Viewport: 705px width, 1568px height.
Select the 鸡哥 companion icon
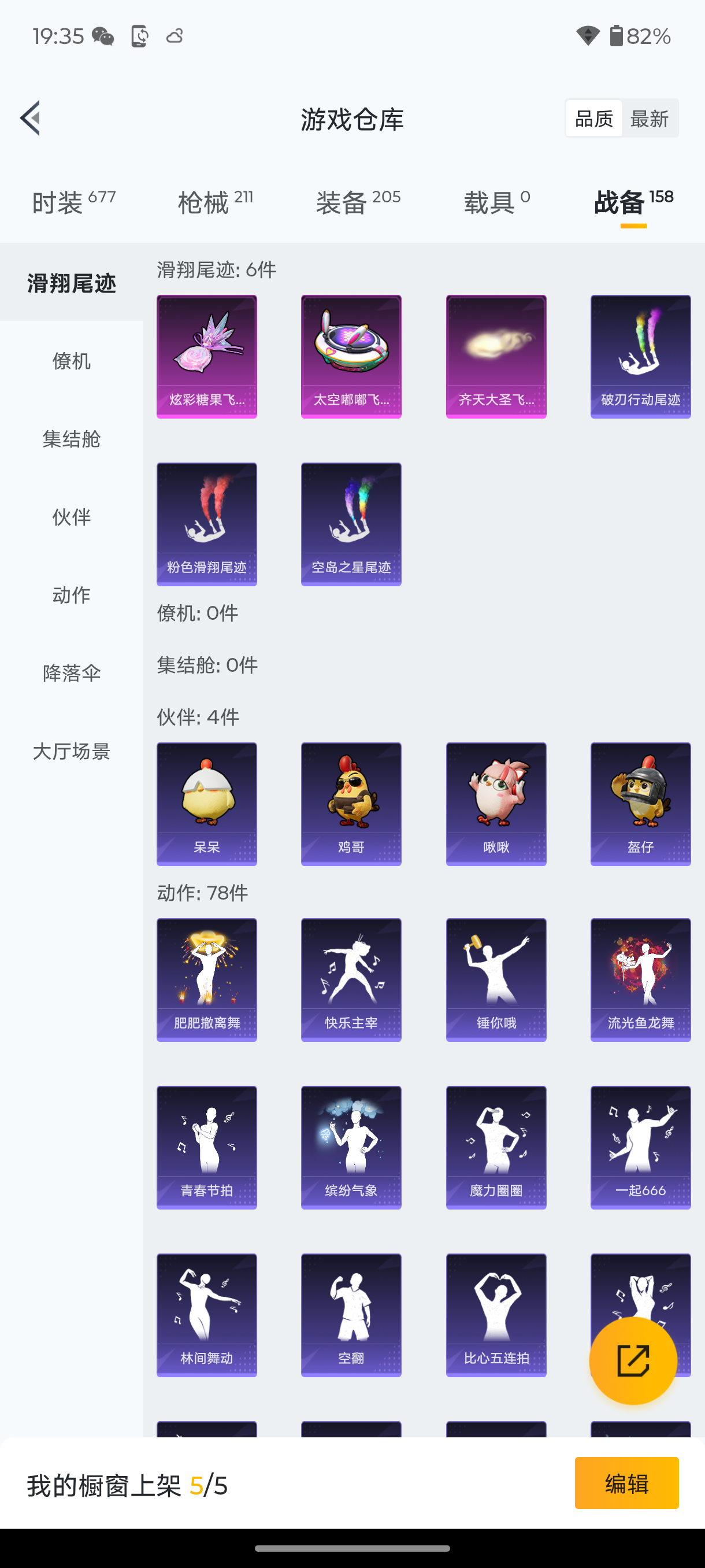(350, 804)
